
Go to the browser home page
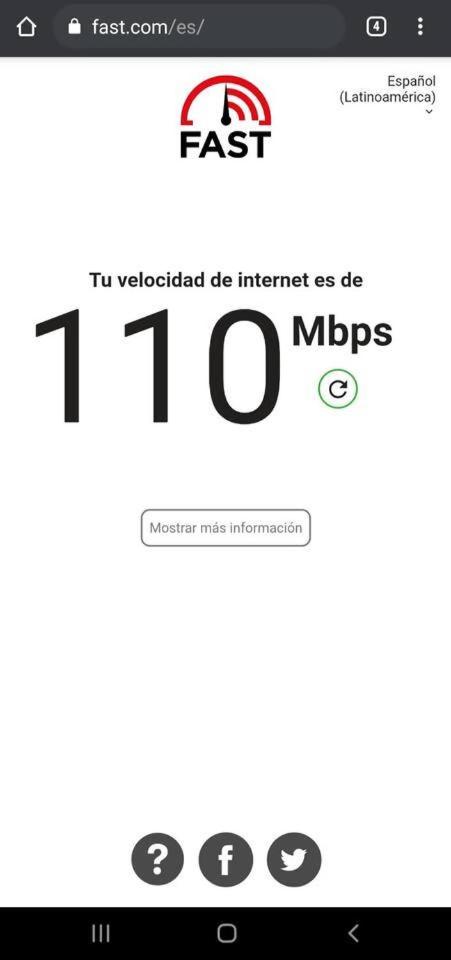[x=26, y=27]
